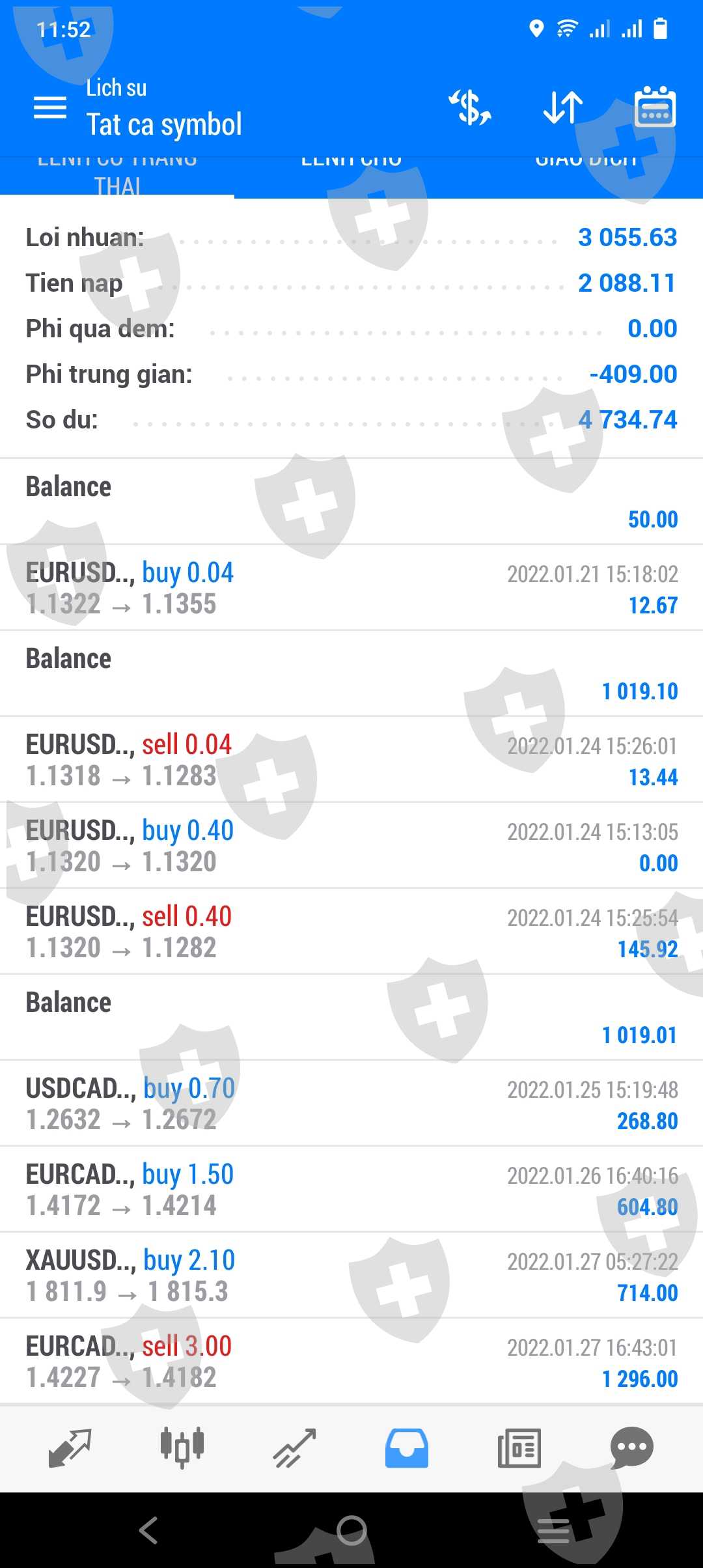Open the chat messages tab
703x1568 pixels.
(x=631, y=1448)
